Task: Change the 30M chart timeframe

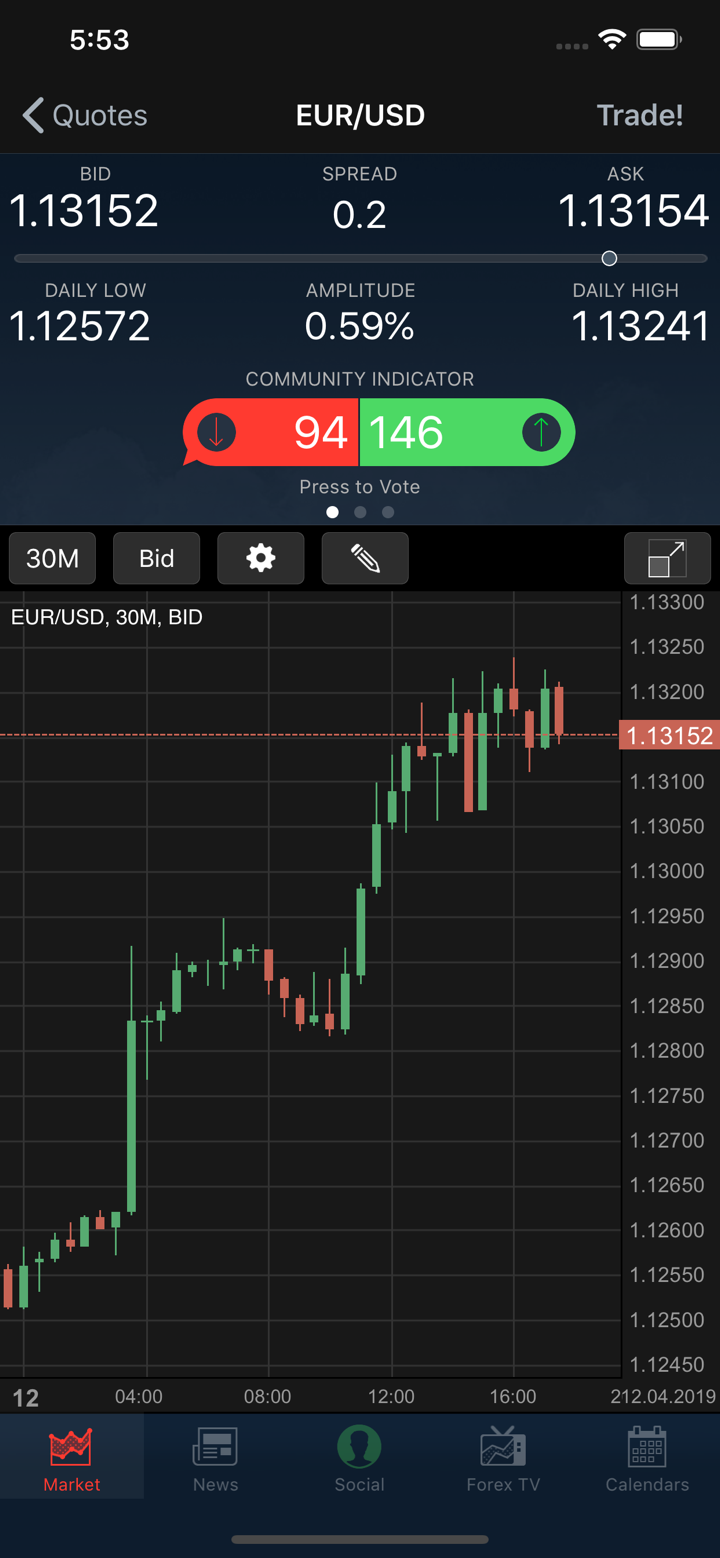Action: coord(52,558)
